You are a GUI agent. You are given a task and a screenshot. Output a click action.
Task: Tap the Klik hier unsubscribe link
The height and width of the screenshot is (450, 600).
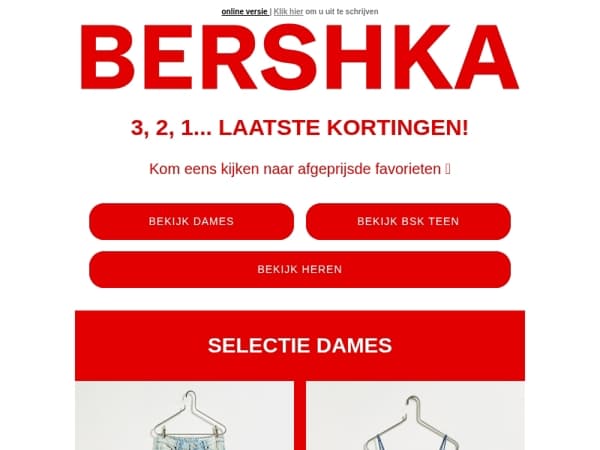(x=288, y=11)
